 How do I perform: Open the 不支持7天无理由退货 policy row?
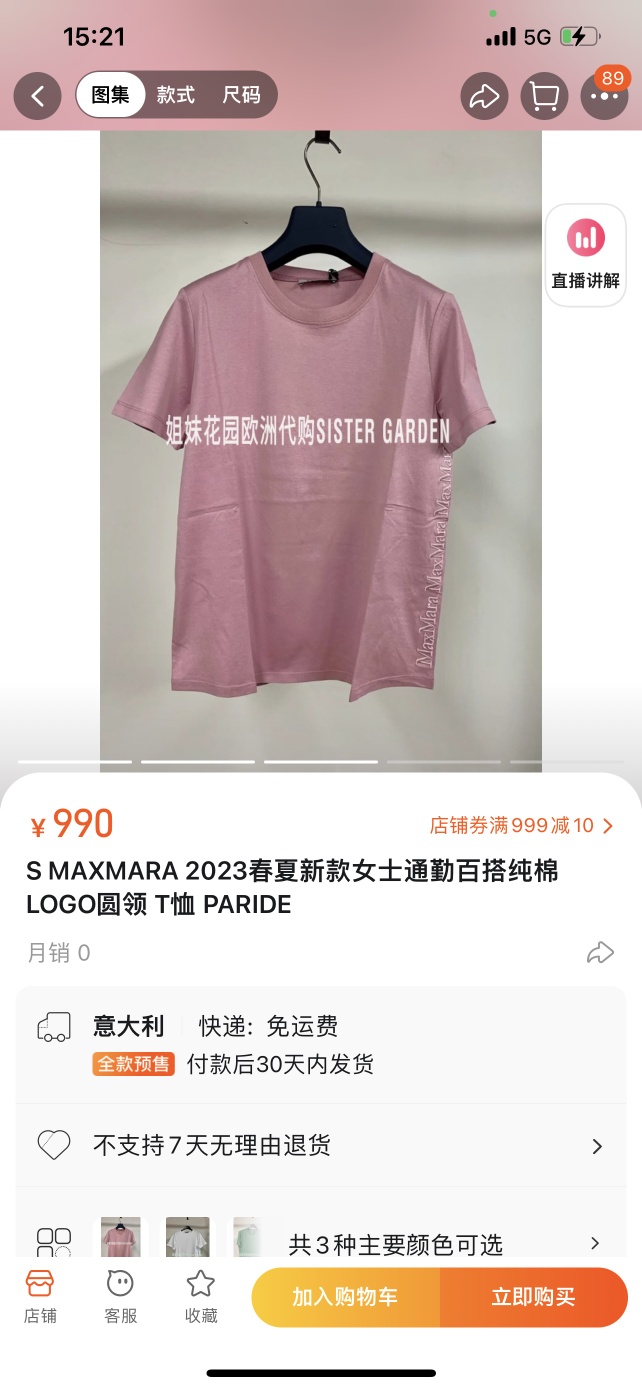tap(320, 1145)
